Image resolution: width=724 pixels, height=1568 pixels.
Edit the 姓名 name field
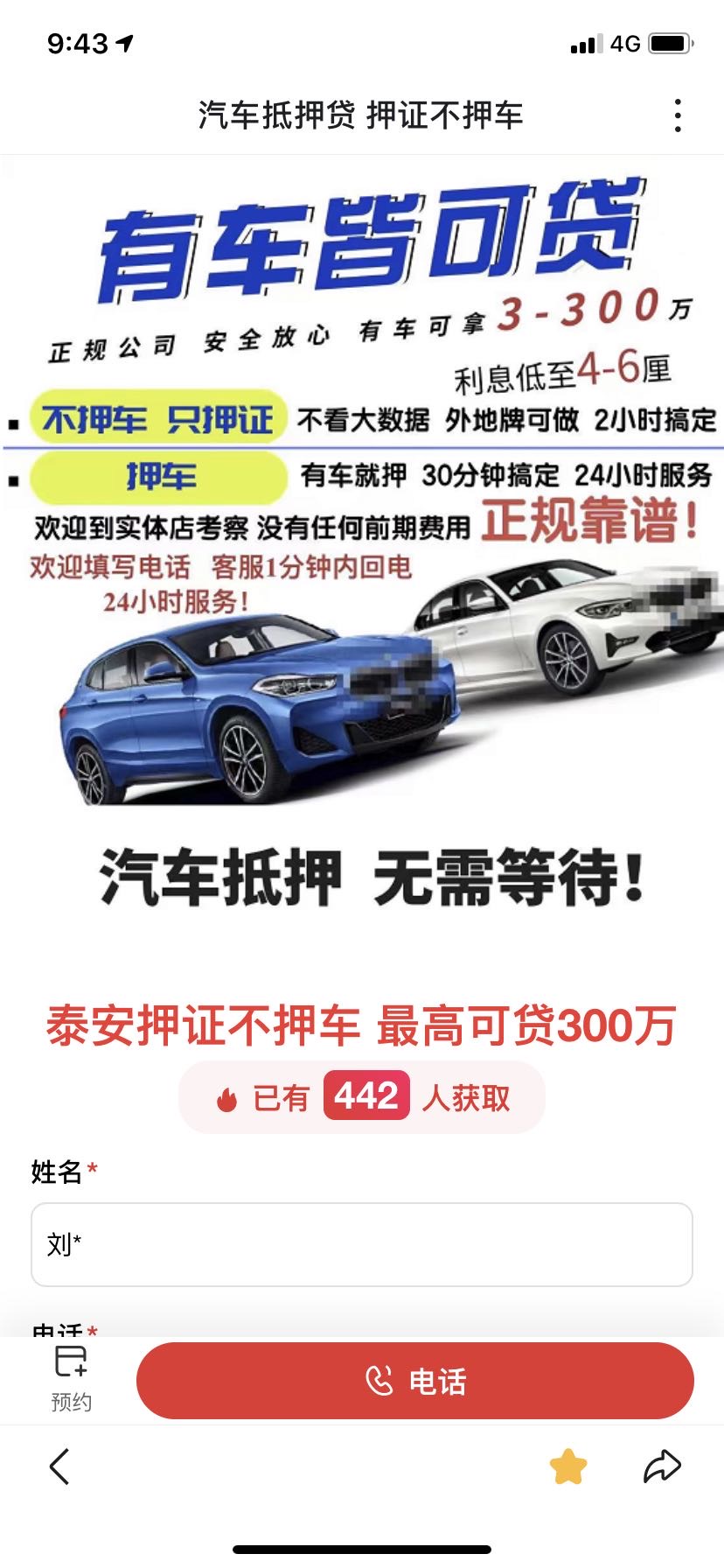362,1244
